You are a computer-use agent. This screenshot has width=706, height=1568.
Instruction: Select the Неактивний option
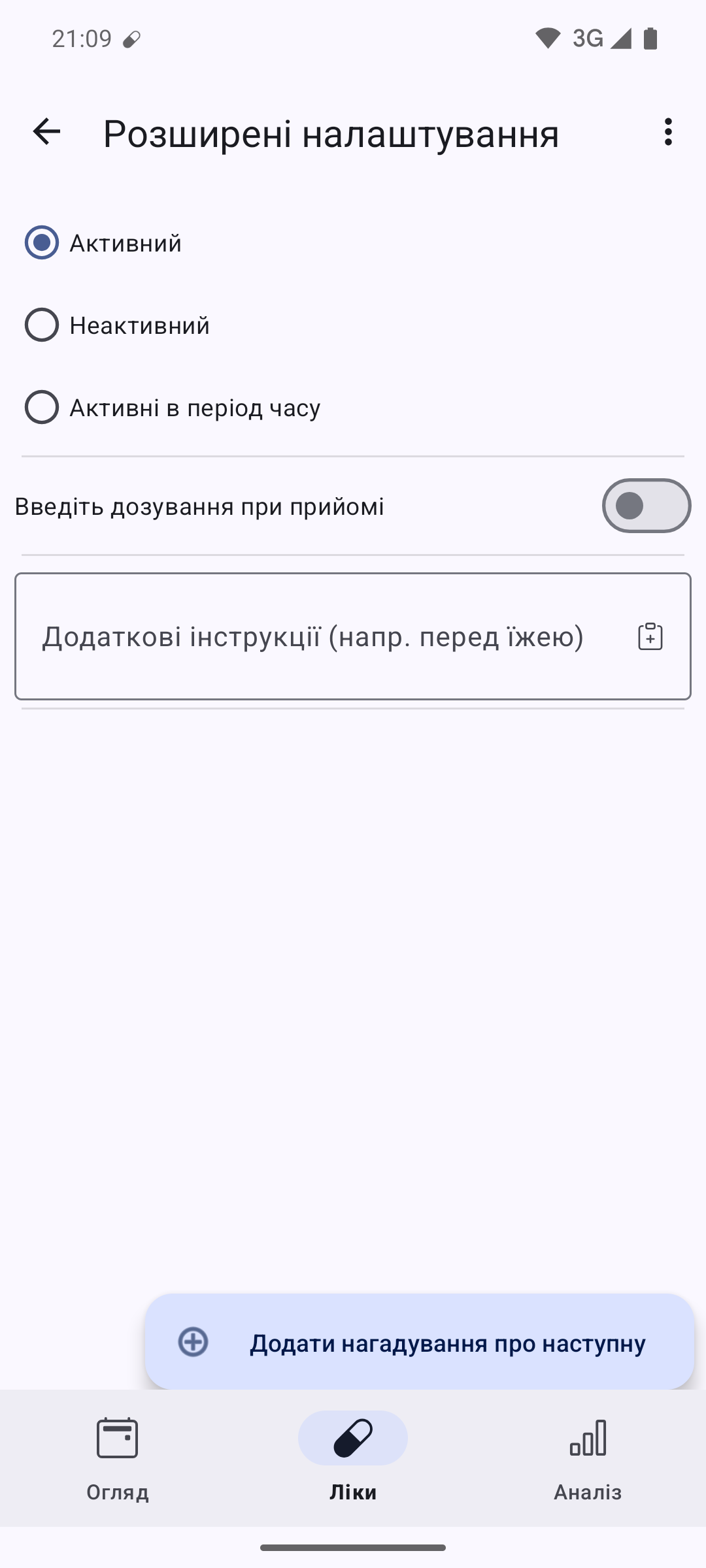(x=42, y=325)
